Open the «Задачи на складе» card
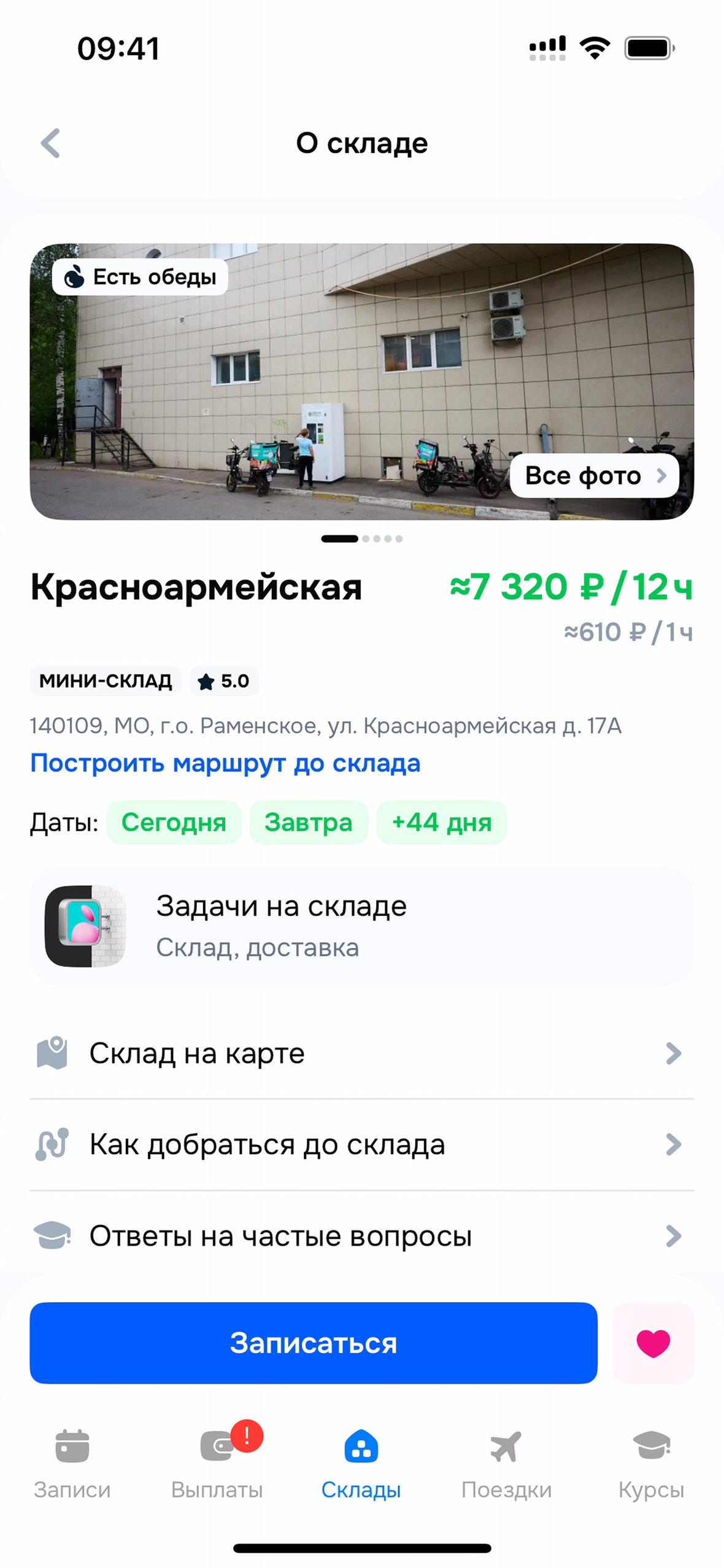Viewport: 724px width, 1568px height. tap(361, 926)
